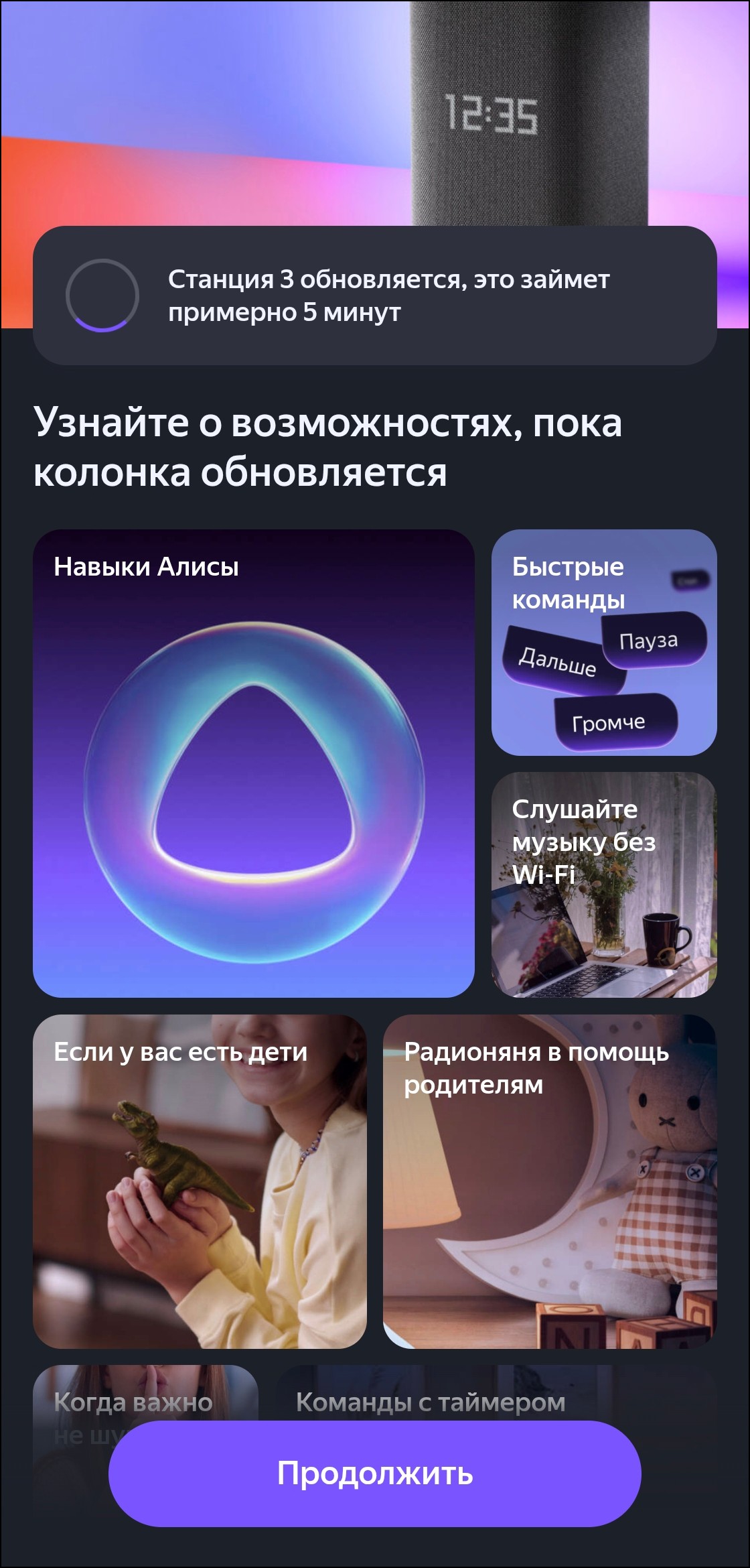750x1568 pixels.
Task: Open the Навыки Алисы card
Action: (253, 763)
